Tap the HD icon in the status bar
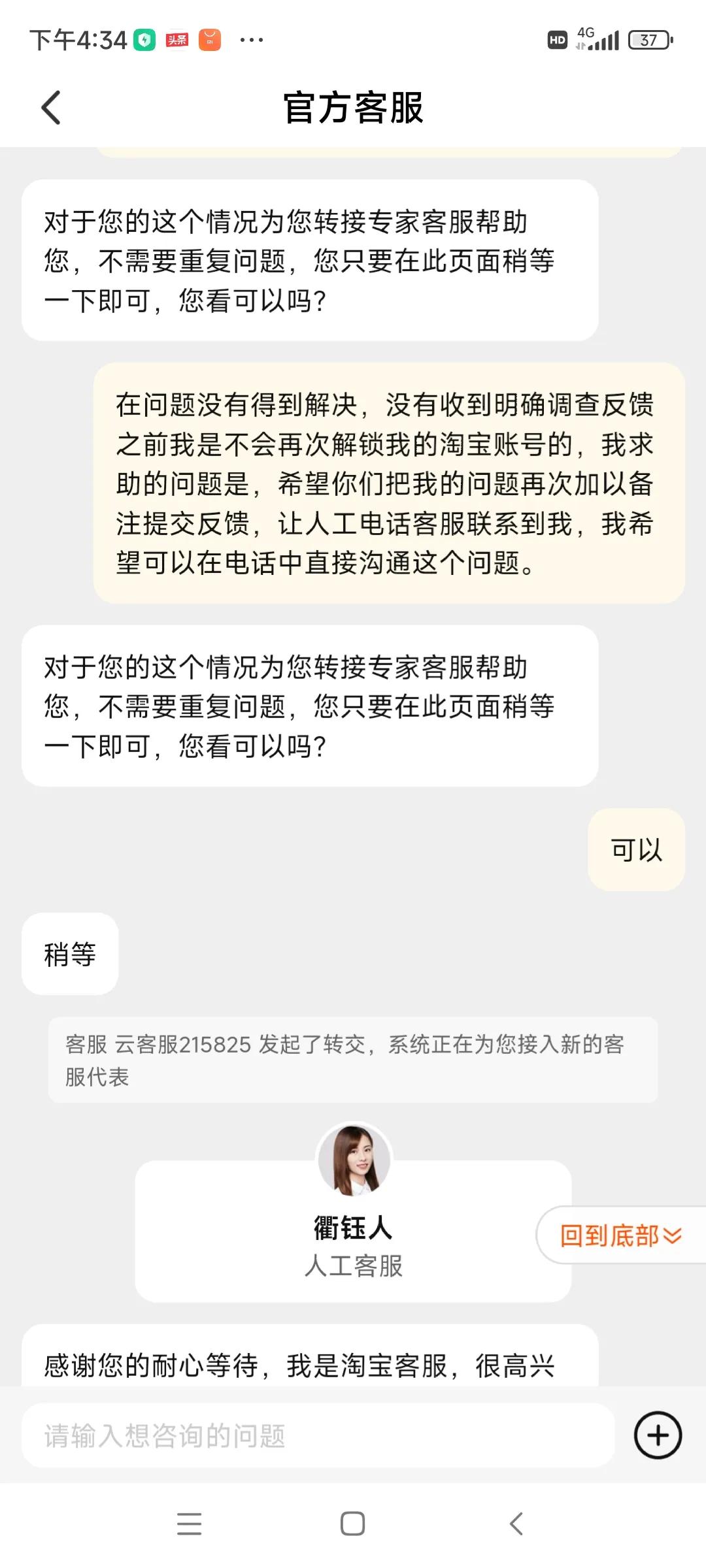 (x=559, y=40)
